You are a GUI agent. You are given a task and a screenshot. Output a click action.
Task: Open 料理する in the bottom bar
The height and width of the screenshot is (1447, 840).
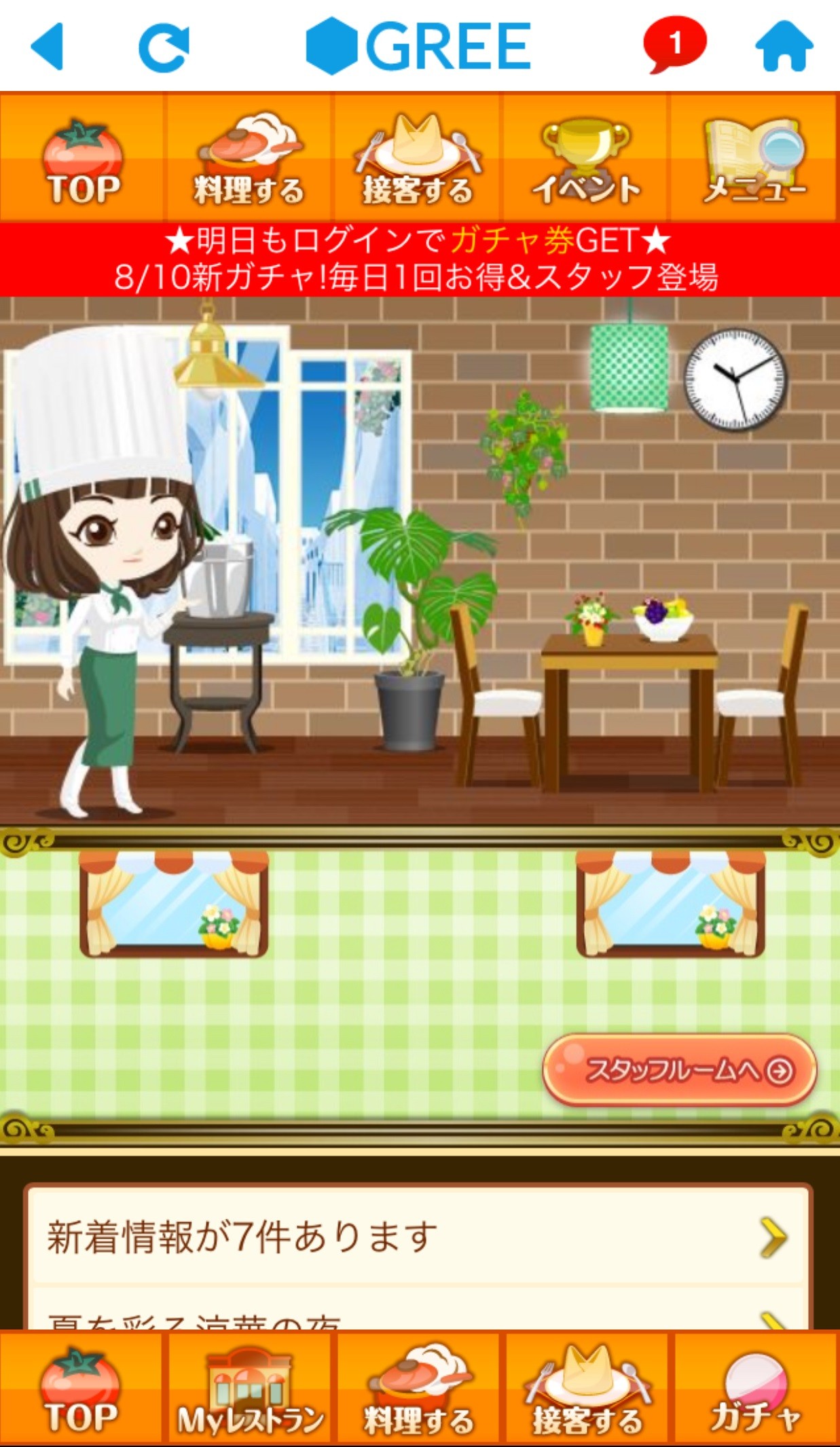[x=418, y=1388]
